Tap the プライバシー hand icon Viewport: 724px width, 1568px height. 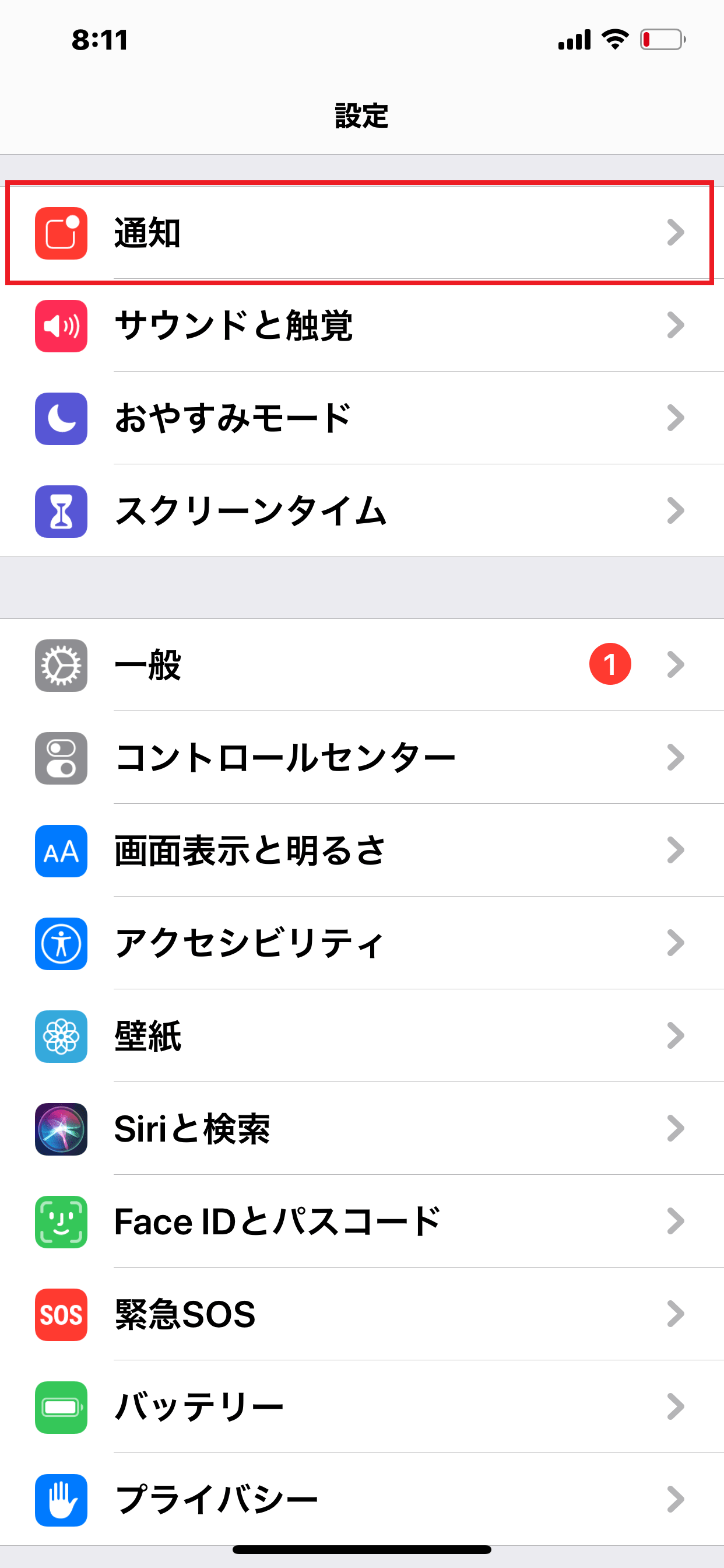click(61, 1500)
